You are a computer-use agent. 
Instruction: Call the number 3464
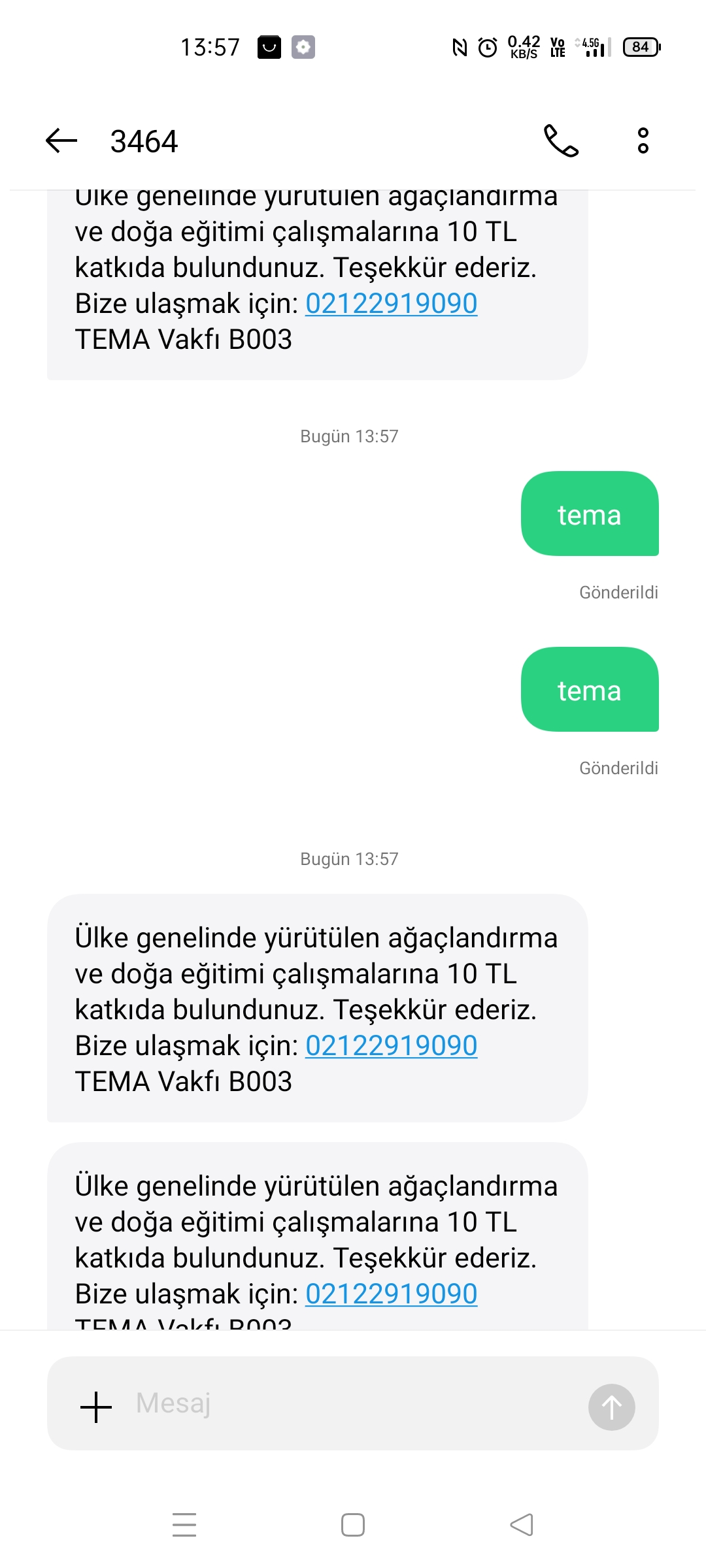coord(561,140)
